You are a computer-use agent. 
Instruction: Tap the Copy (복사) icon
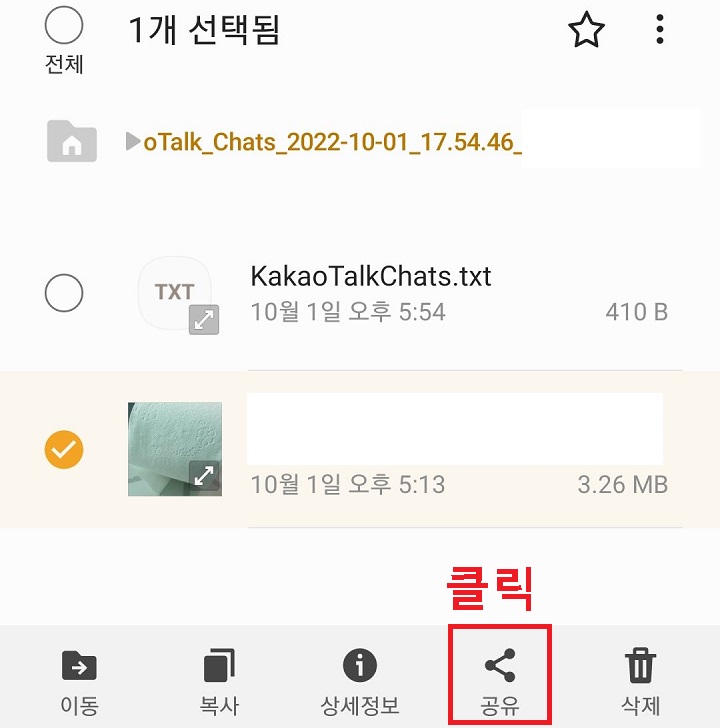[218, 664]
